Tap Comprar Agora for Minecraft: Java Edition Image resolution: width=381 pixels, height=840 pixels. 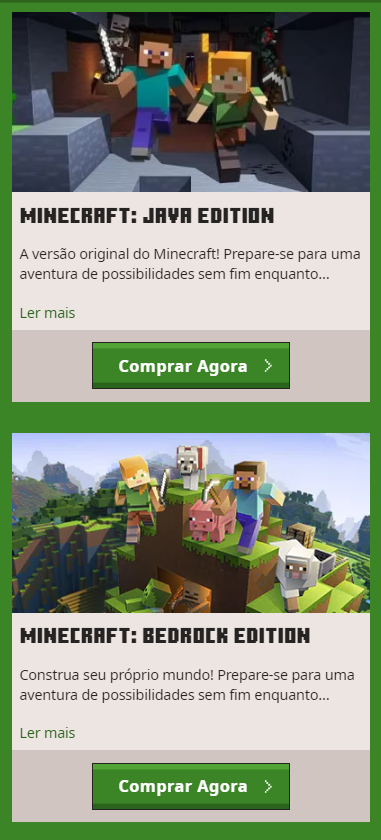pos(191,365)
